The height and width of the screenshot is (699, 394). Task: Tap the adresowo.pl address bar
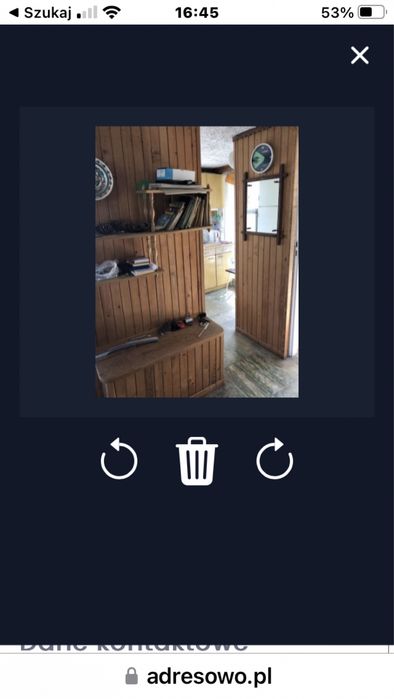(197, 676)
